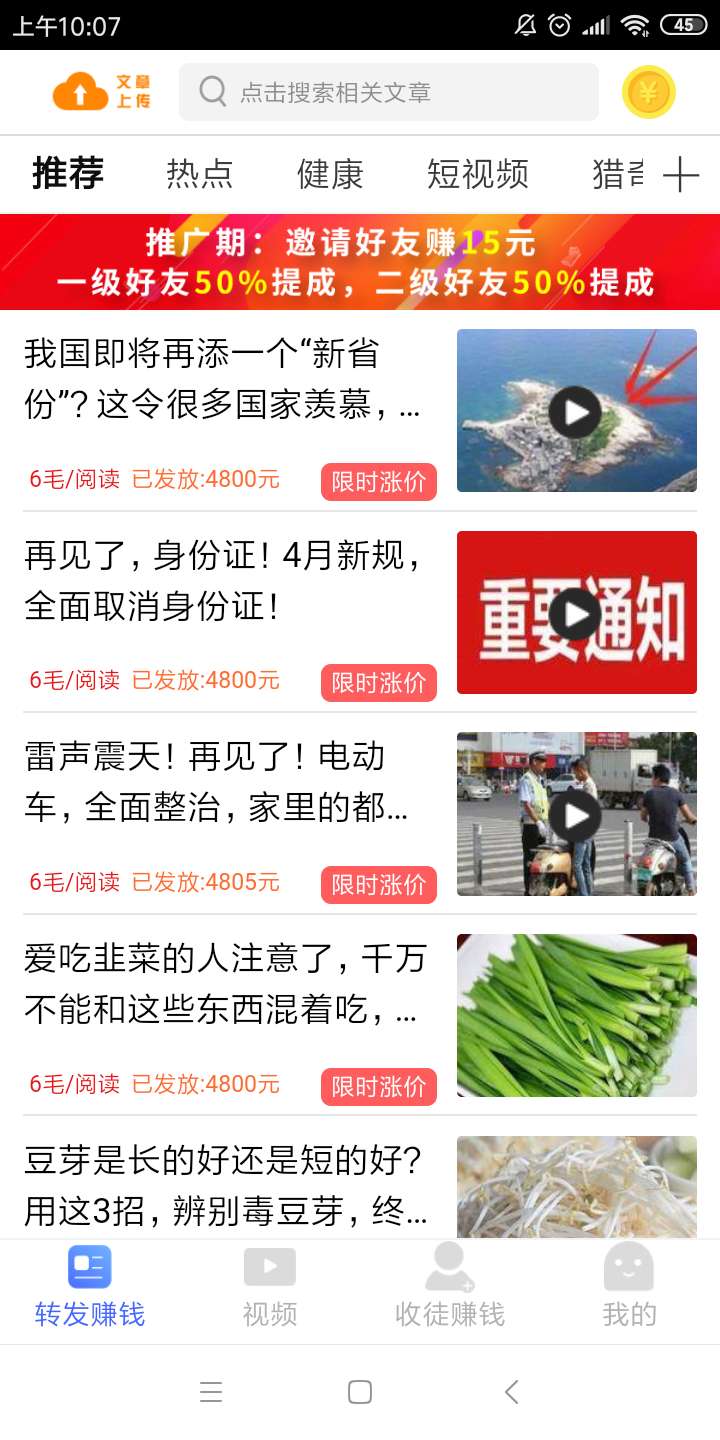Open the yellow coin rewards icon
Image resolution: width=720 pixels, height=1440 pixels.
pyautogui.click(x=648, y=91)
